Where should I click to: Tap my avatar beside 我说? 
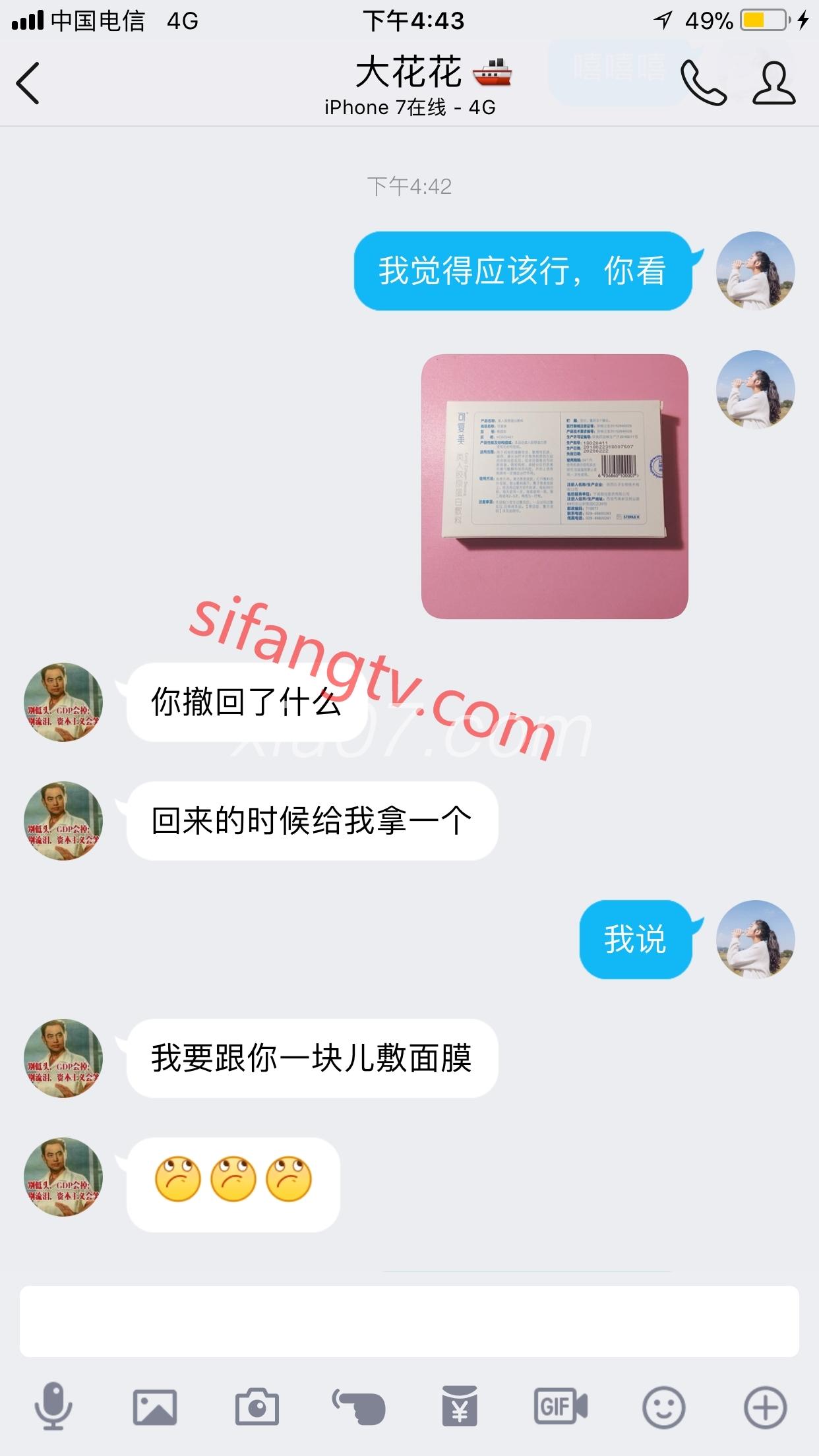coord(756,940)
